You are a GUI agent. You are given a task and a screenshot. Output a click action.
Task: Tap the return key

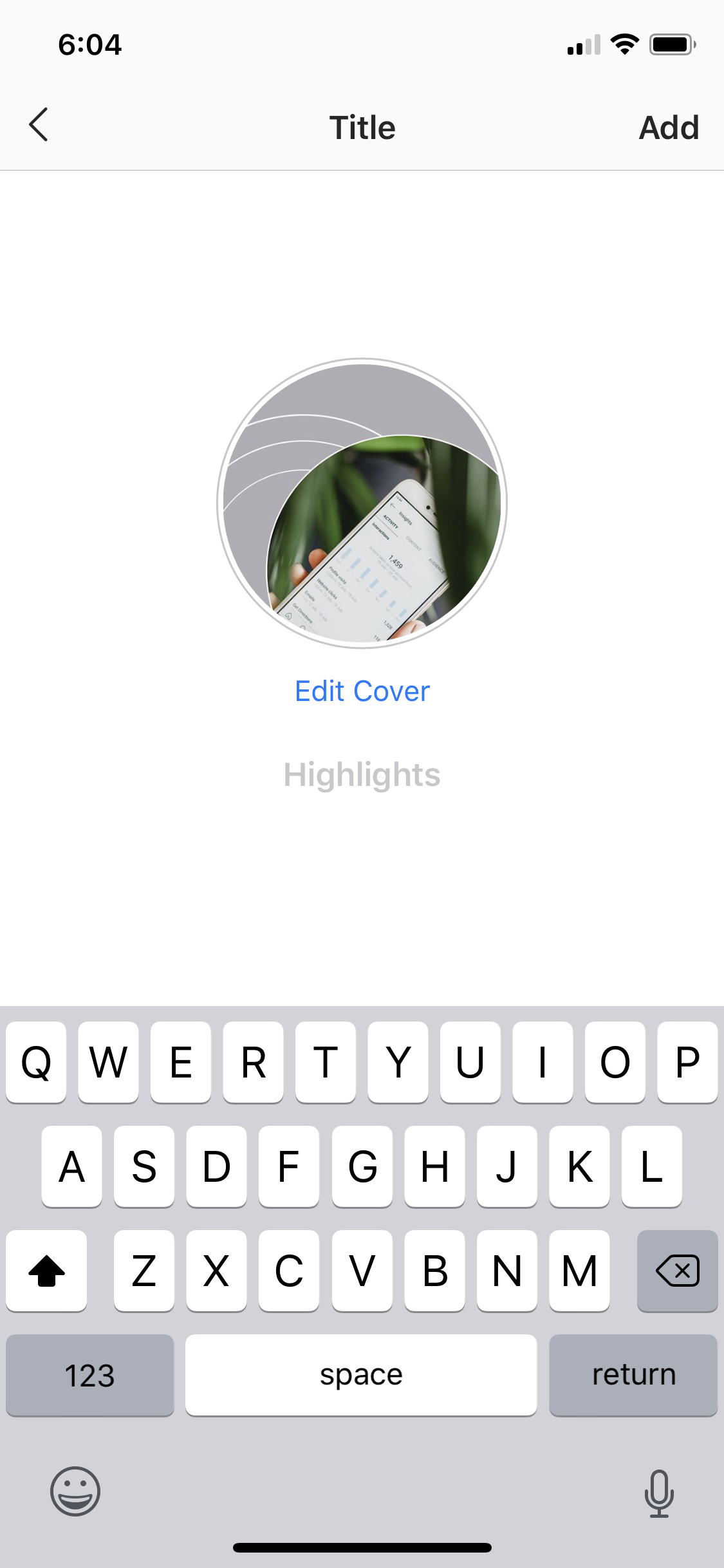click(x=633, y=1375)
